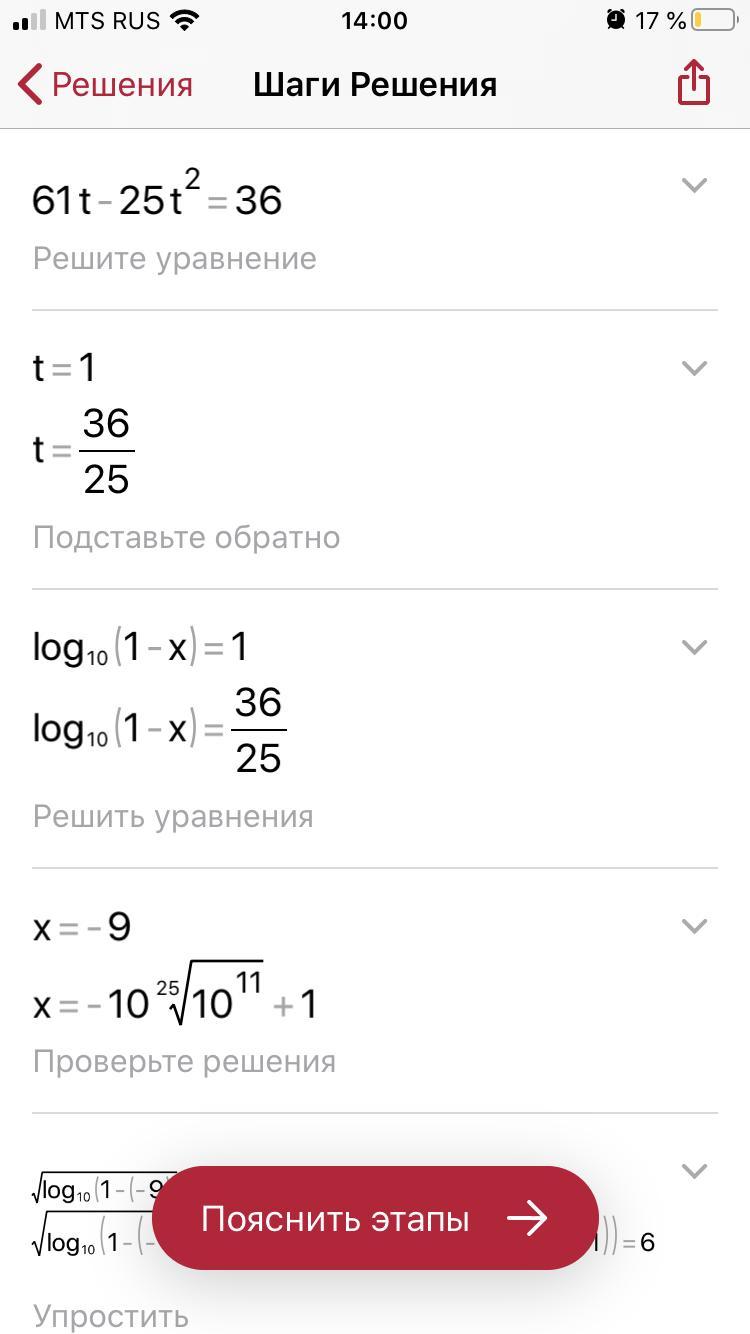
Task: Share the solution steps
Action: pyautogui.click(x=693, y=82)
